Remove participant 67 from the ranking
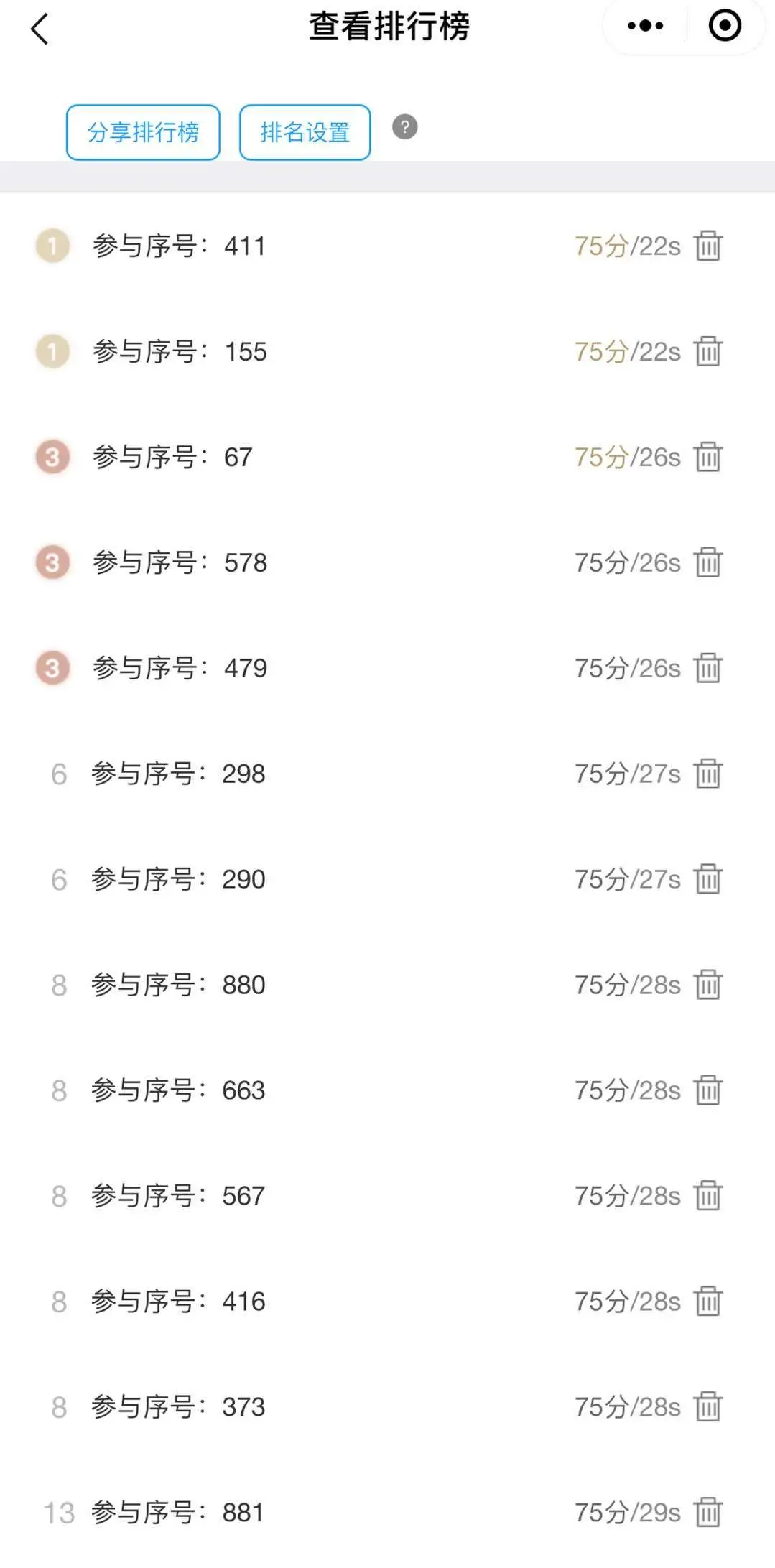The height and width of the screenshot is (1568, 775). pyautogui.click(x=708, y=457)
